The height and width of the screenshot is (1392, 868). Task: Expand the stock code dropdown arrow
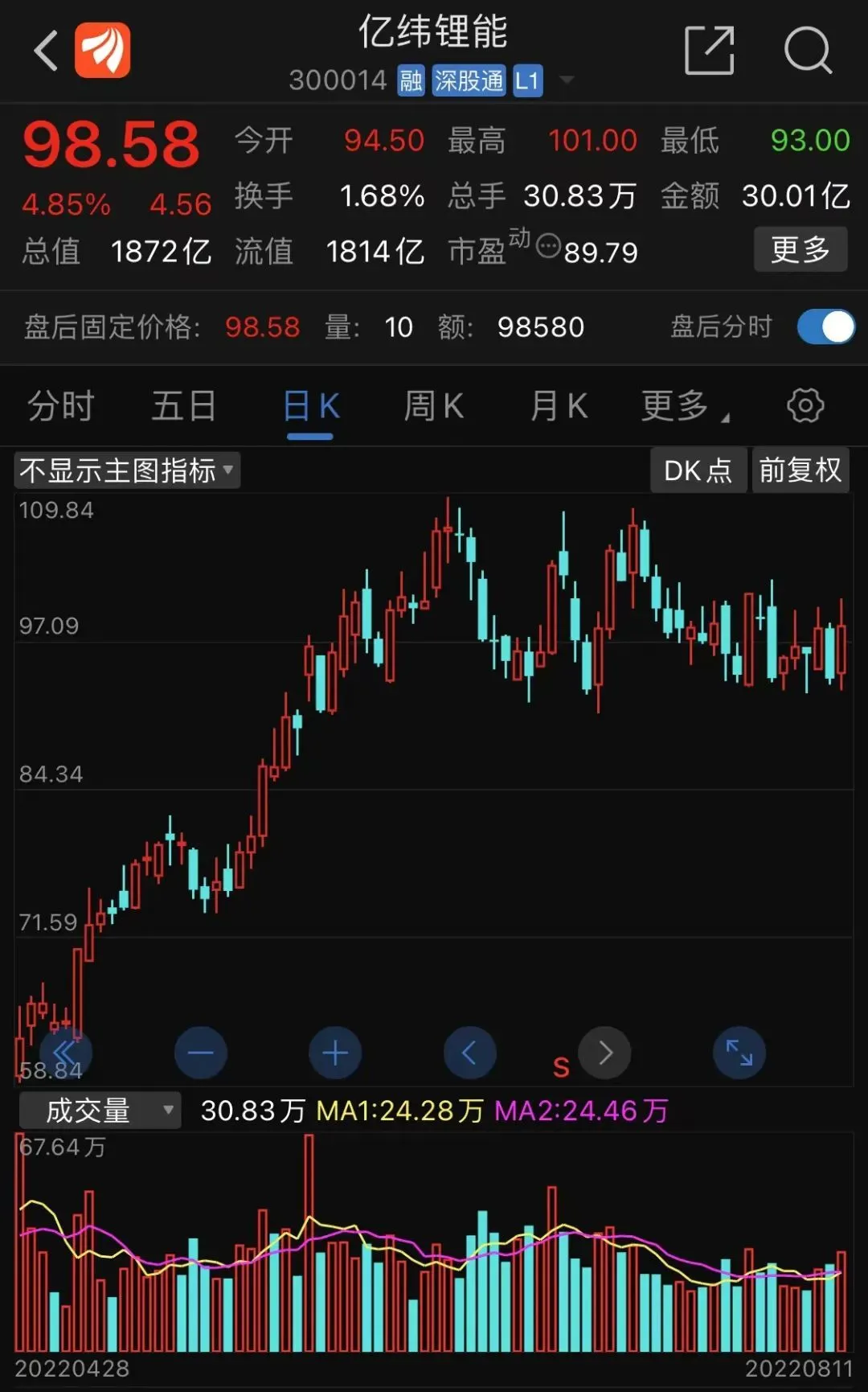click(567, 80)
